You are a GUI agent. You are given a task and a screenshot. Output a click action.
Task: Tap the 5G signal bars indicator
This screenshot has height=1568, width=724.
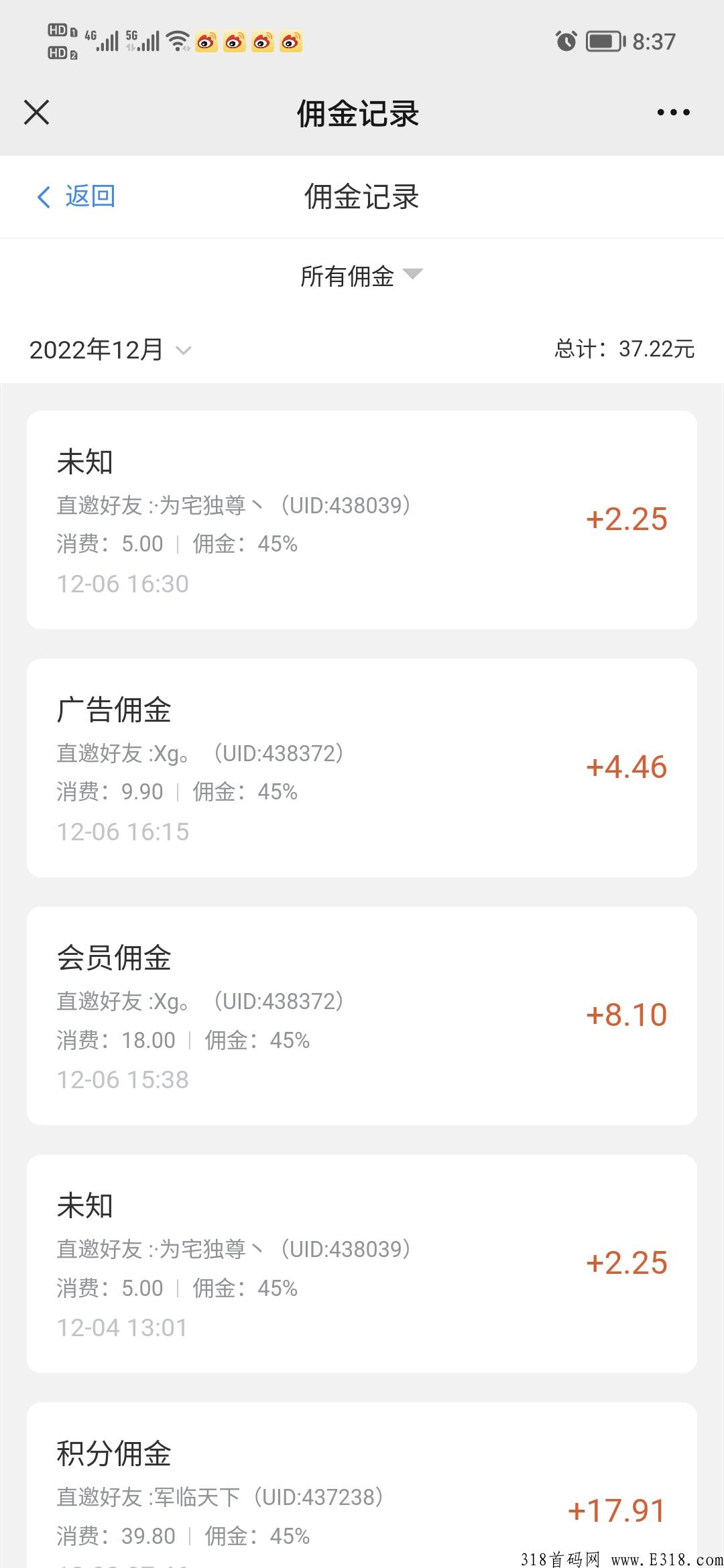tap(143, 40)
